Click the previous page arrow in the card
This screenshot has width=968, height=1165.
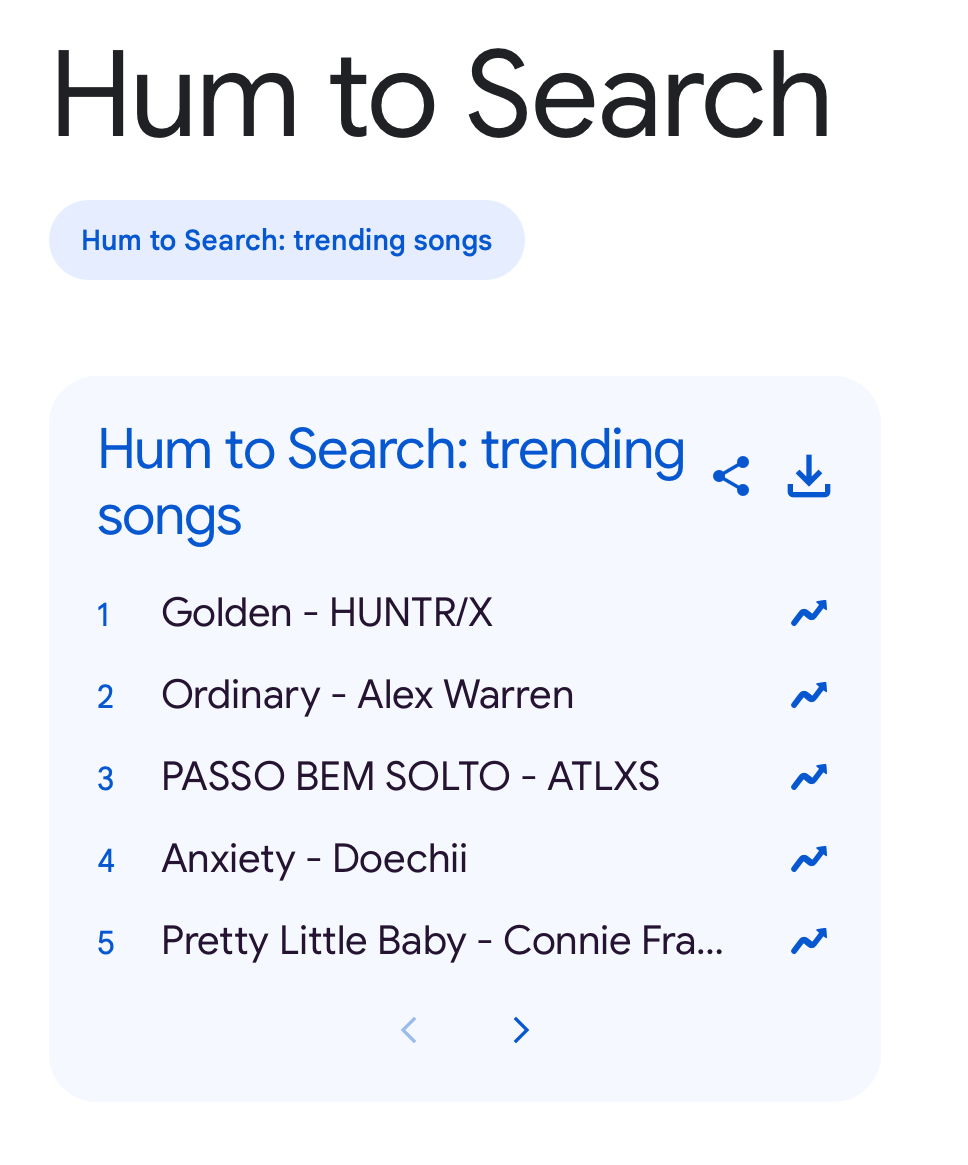tap(409, 1029)
